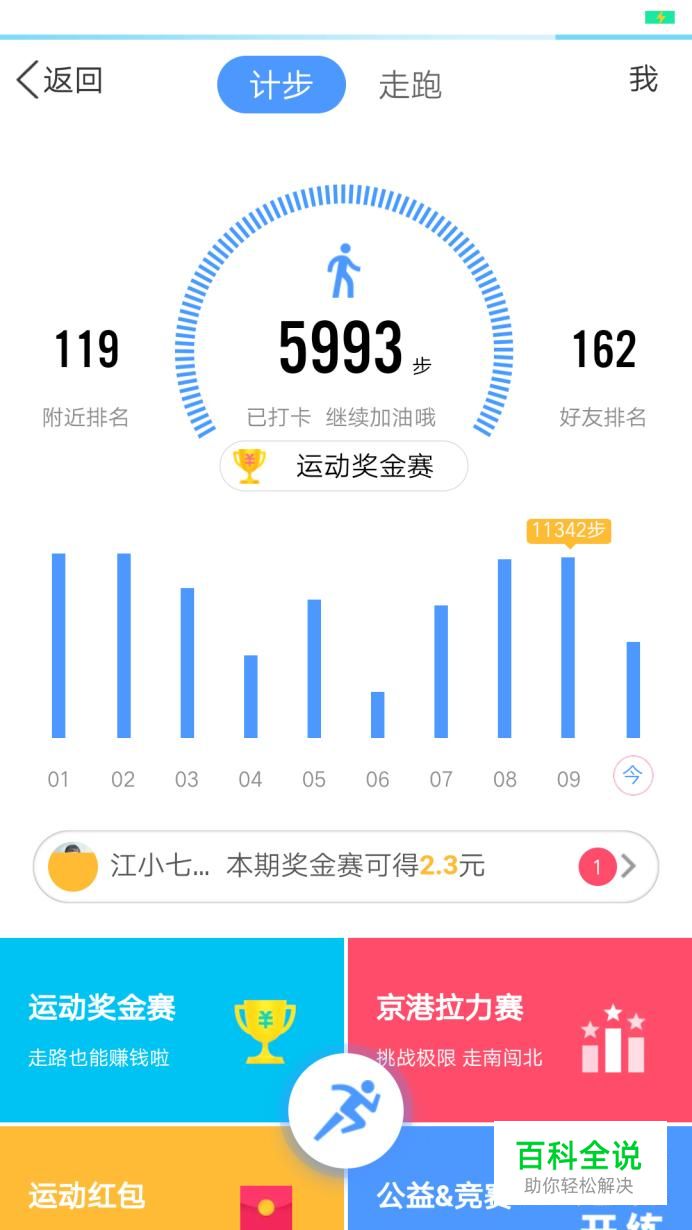The image size is (692, 1230).
Task: Open the 京港拉力赛 card
Action: 520,1030
